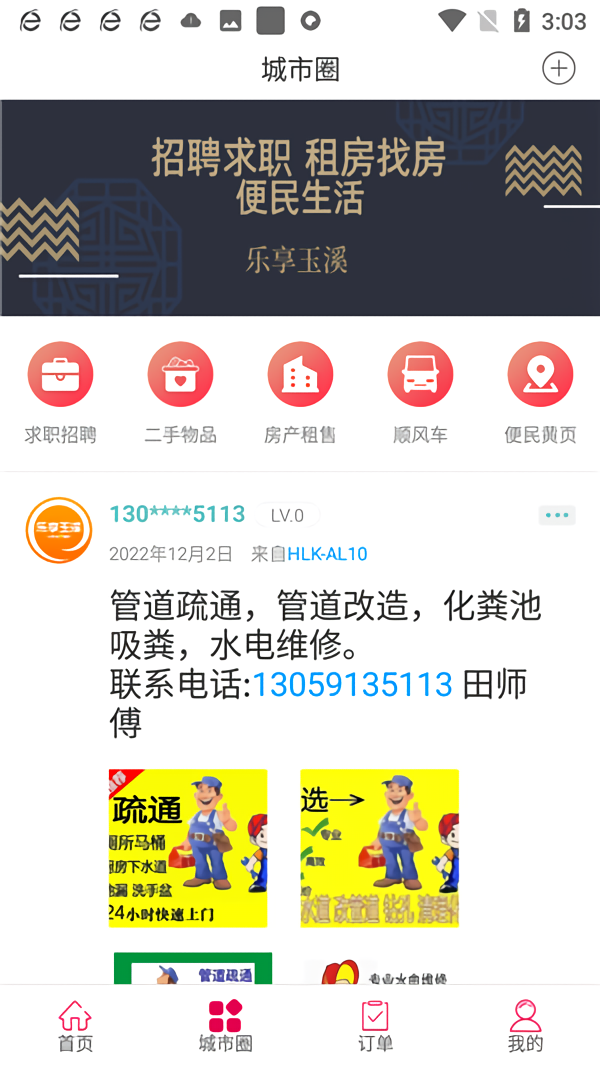Tap the plus icon to add post
Viewport: 600px width, 1066px height.
pyautogui.click(x=558, y=68)
